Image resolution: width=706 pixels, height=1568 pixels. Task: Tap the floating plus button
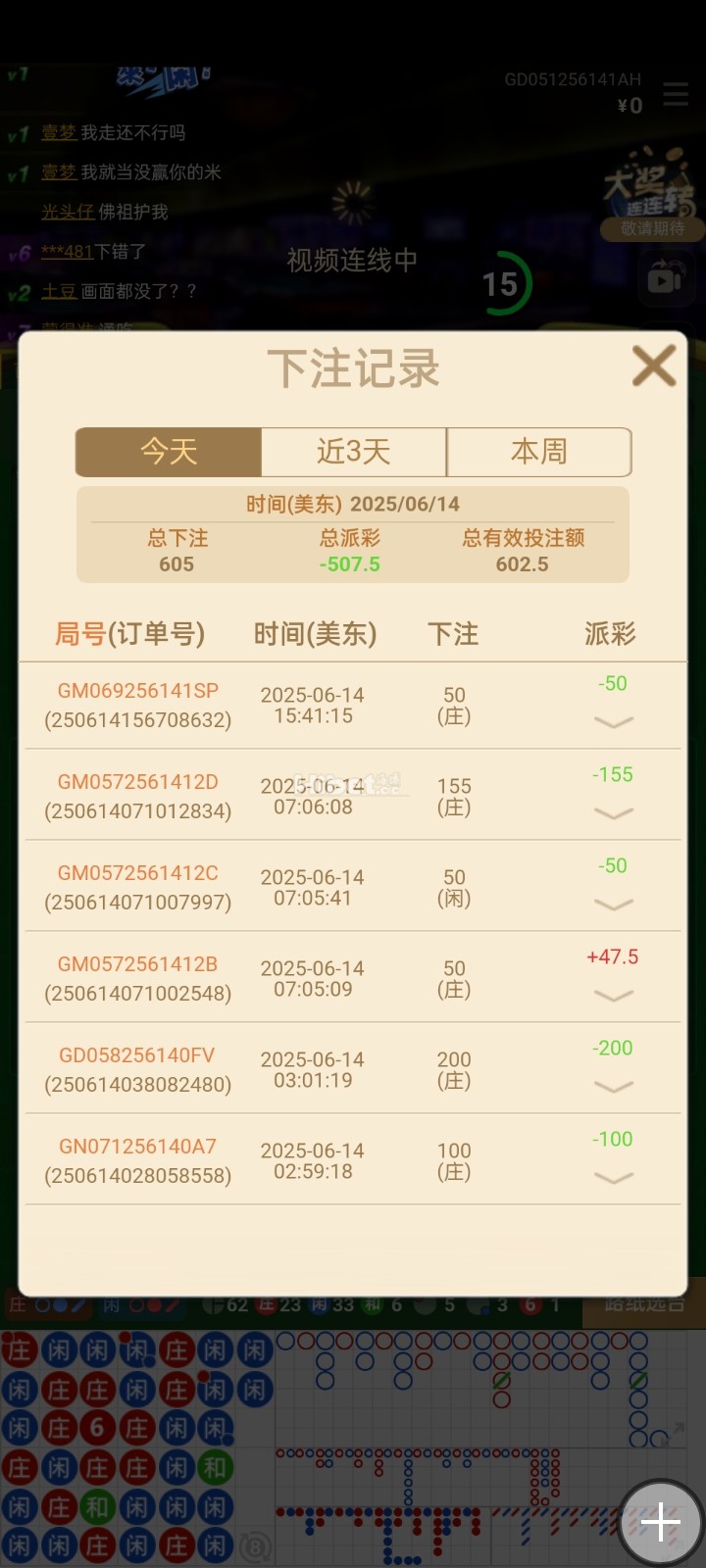[x=660, y=1523]
